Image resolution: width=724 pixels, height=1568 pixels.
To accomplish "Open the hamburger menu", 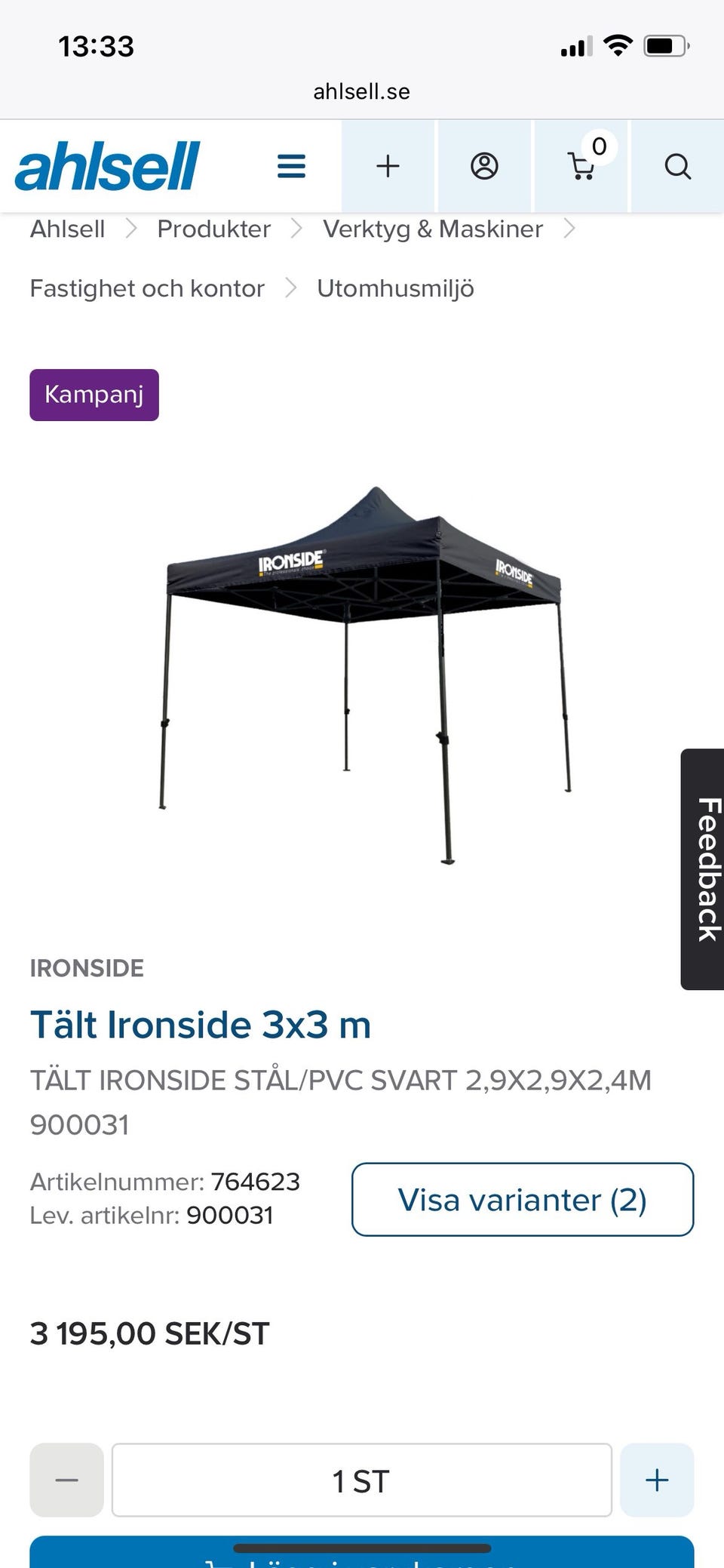I will click(291, 166).
